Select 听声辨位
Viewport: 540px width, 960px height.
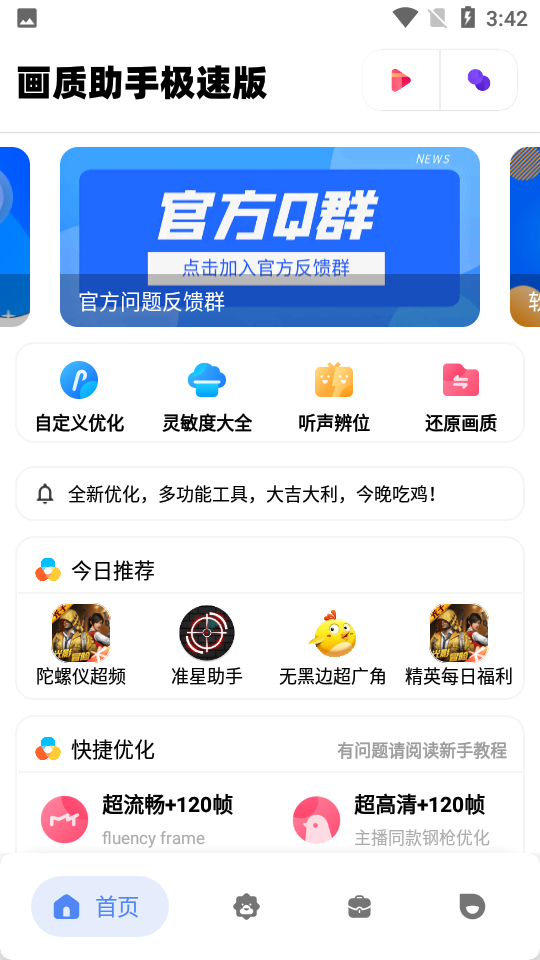pos(334,396)
